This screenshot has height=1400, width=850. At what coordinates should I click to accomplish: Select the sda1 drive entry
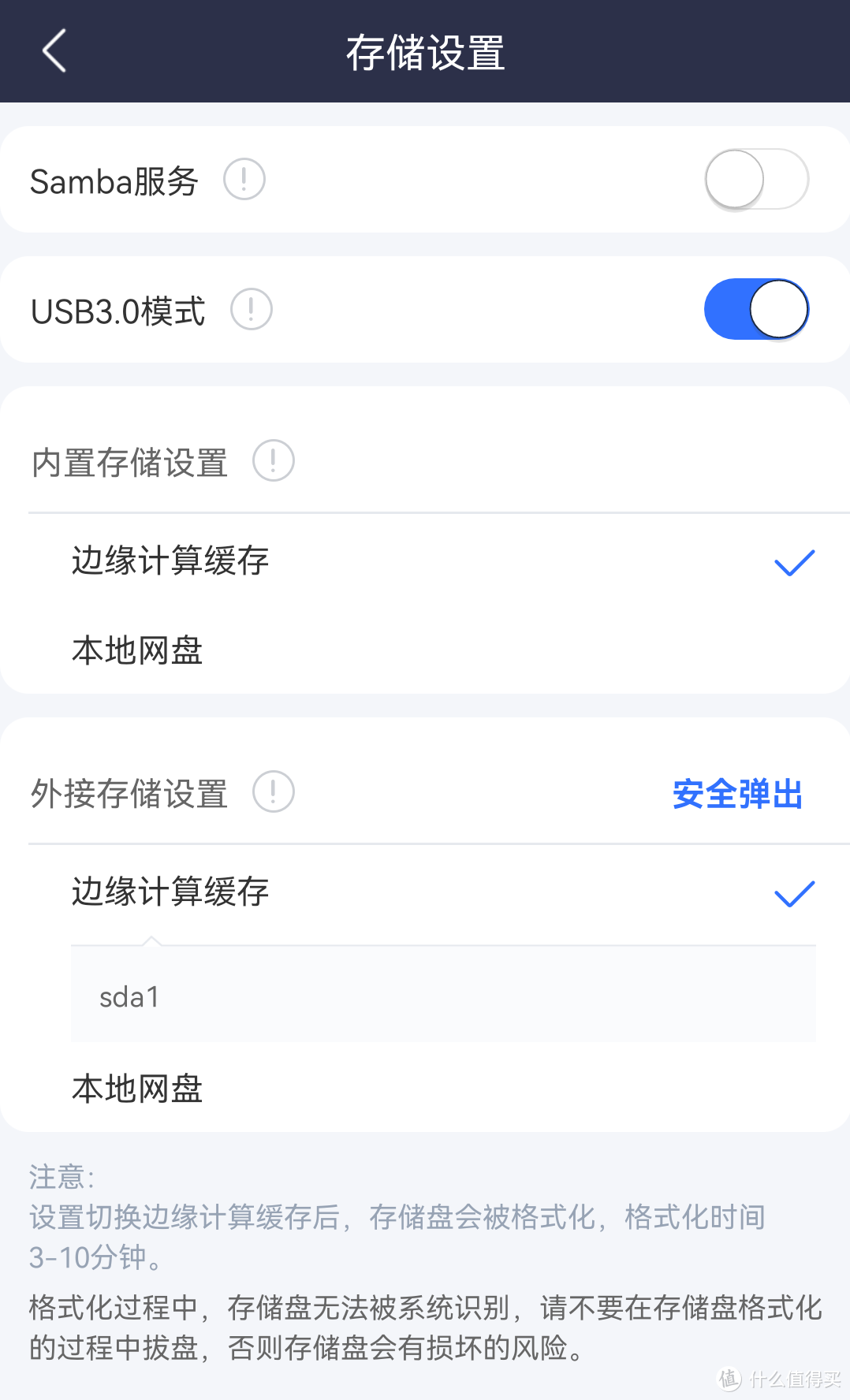tap(129, 996)
